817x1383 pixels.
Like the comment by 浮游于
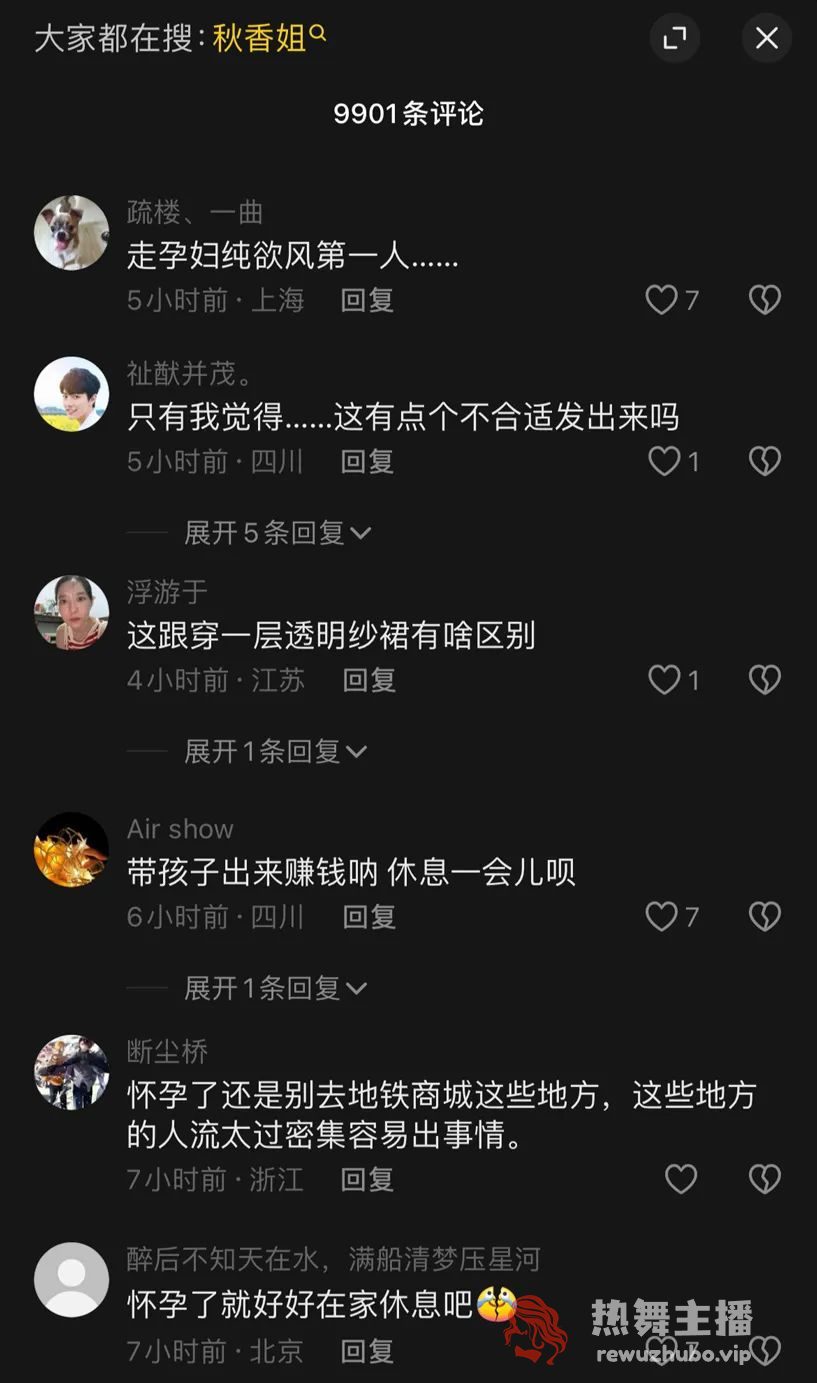(665, 680)
